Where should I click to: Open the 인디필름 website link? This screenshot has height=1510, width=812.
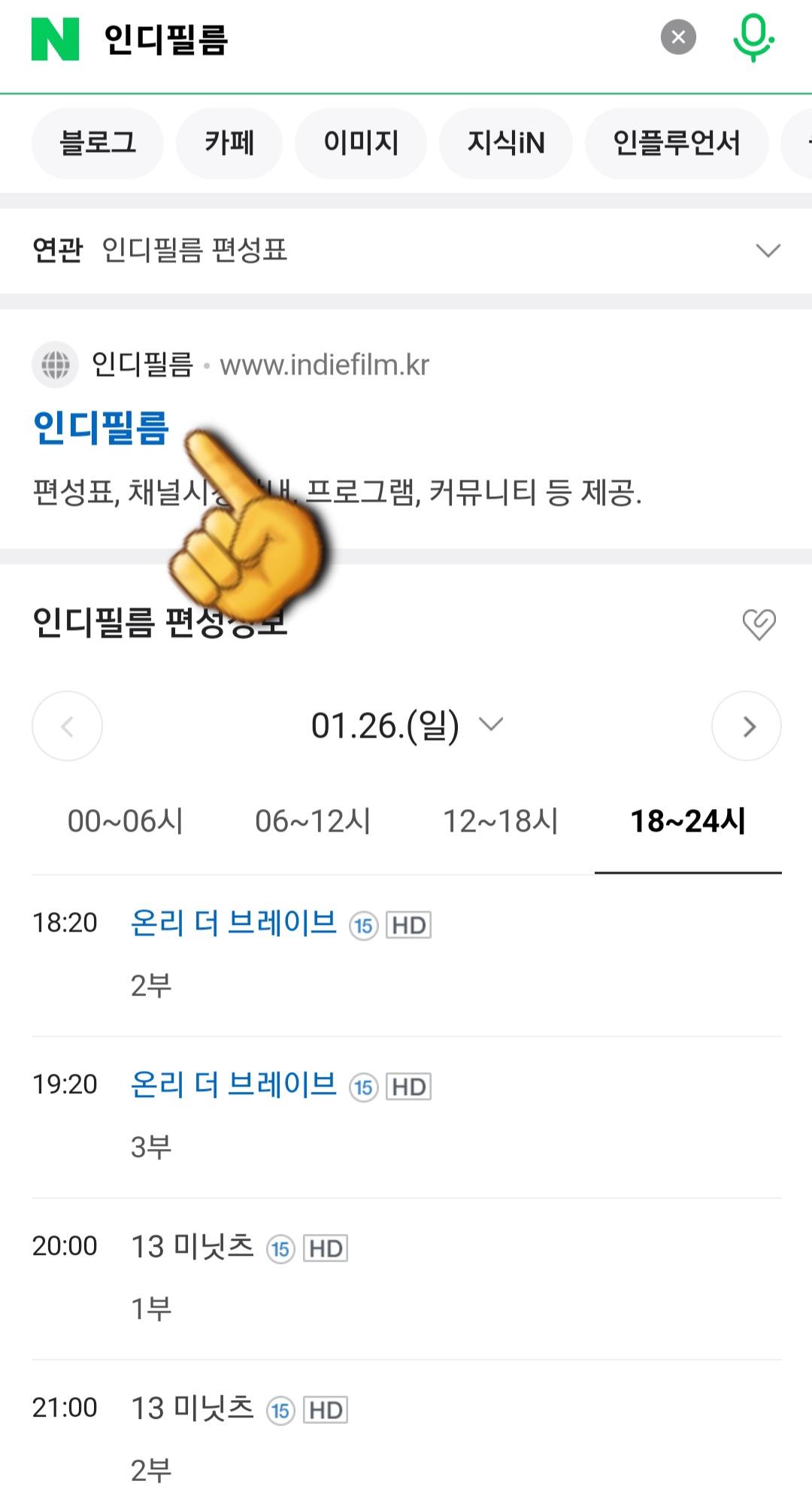[101, 429]
